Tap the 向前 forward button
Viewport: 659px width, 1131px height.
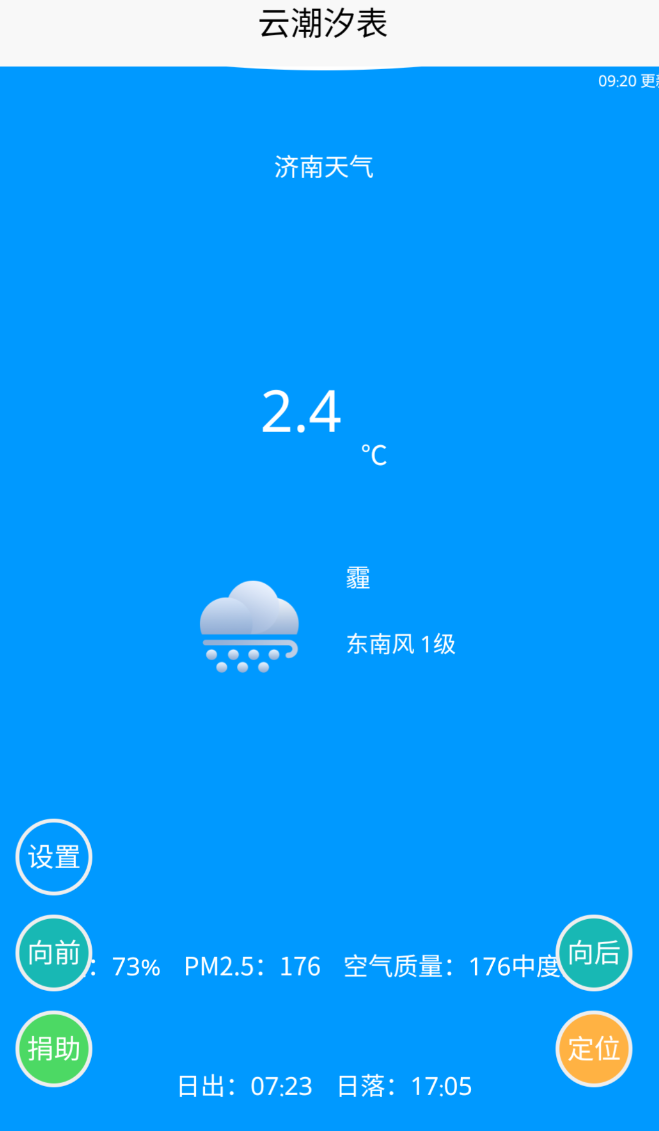(x=54, y=953)
